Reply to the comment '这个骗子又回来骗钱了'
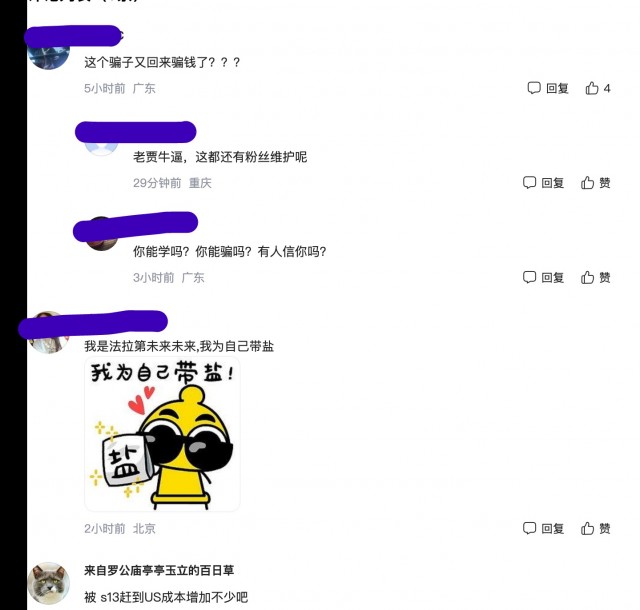The height and width of the screenshot is (610, 640). click(x=548, y=88)
